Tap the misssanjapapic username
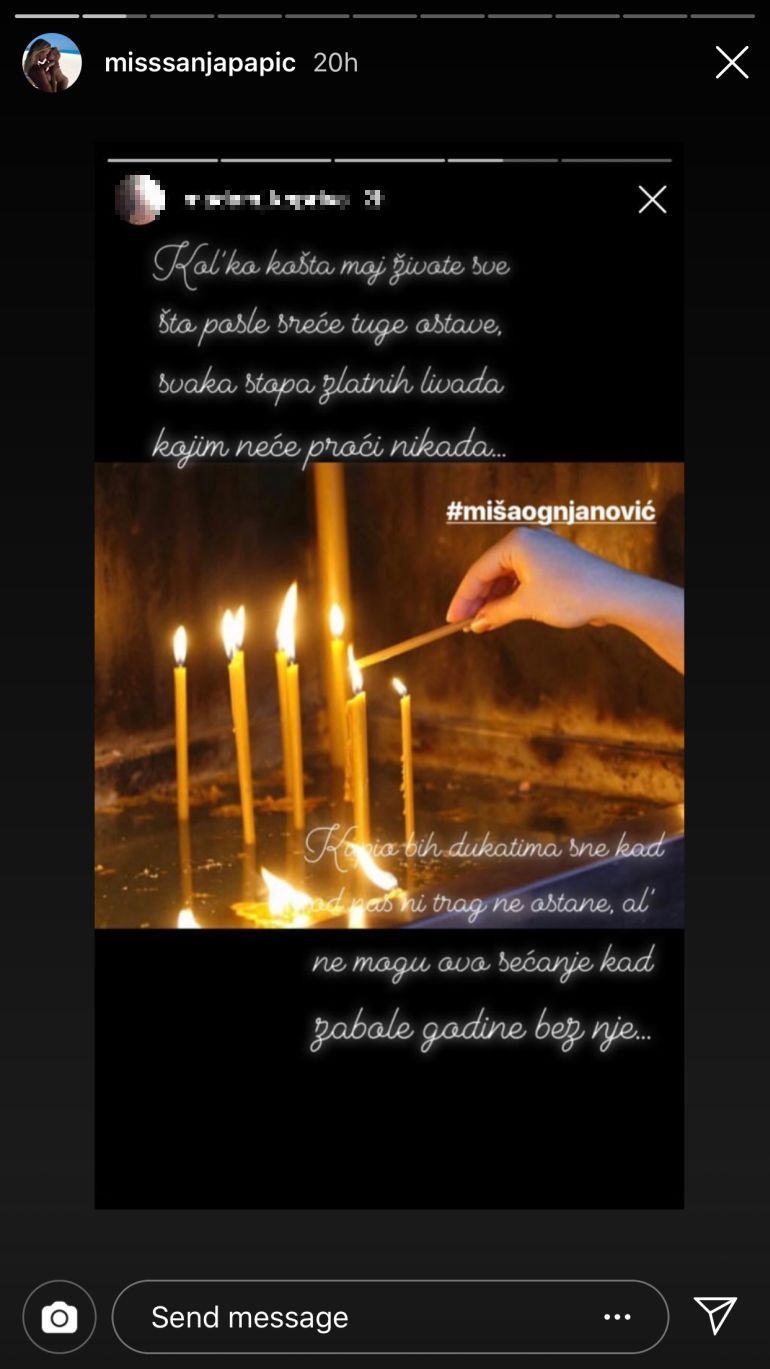The height and width of the screenshot is (1369, 770). tap(200, 63)
